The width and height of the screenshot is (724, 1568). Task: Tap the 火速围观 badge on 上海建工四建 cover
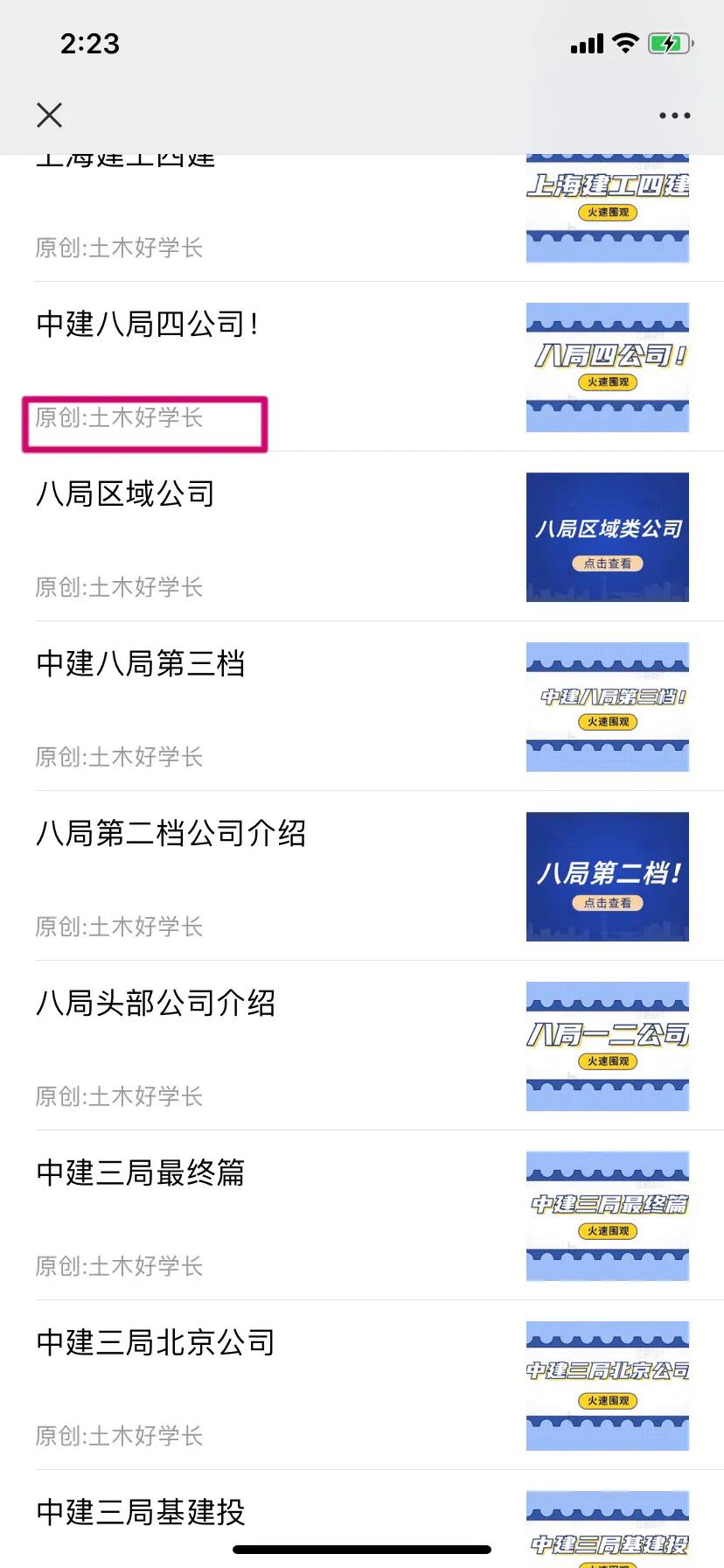point(607,212)
